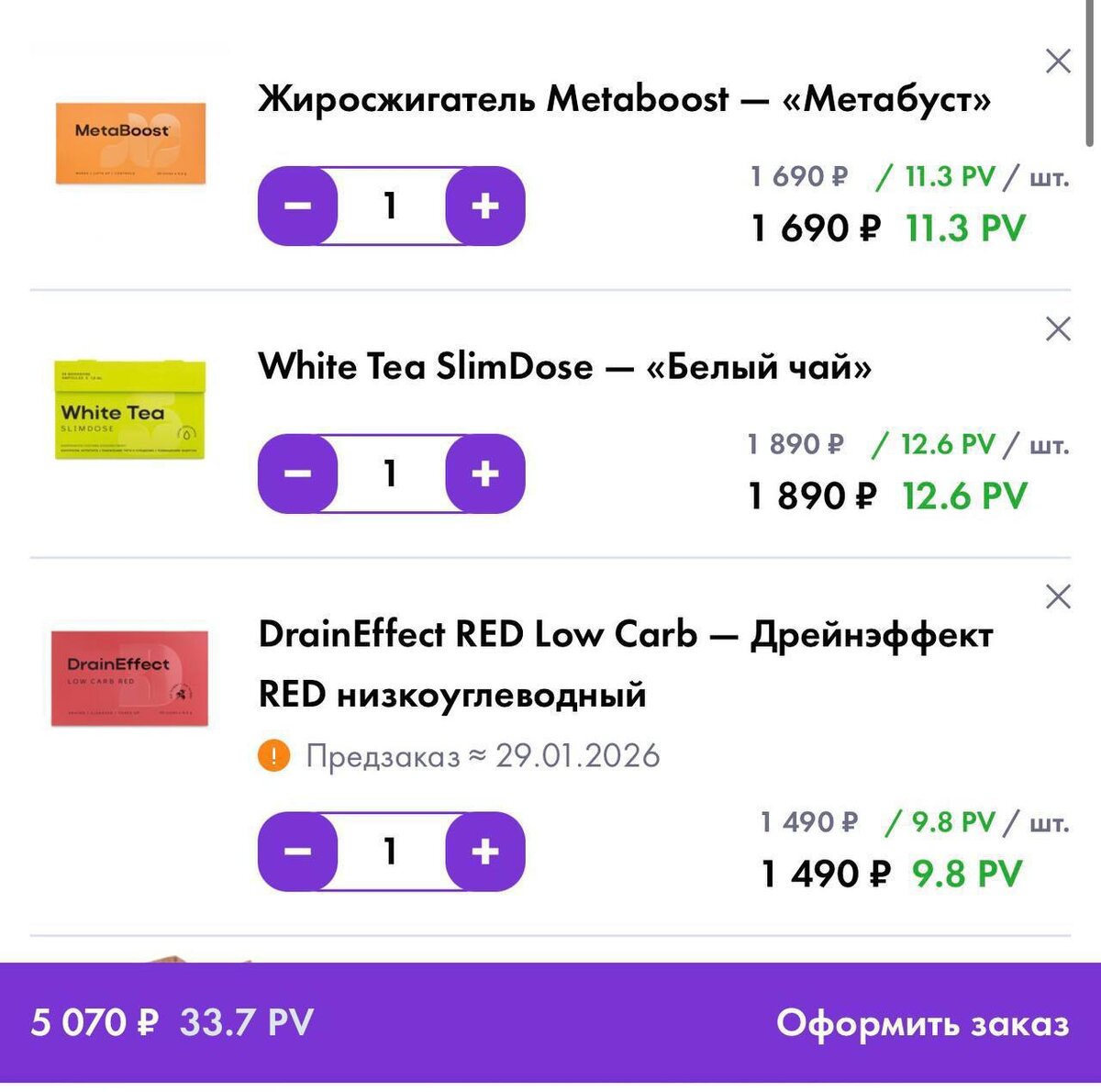Decrease Metaboost quantity with minus

[297, 206]
